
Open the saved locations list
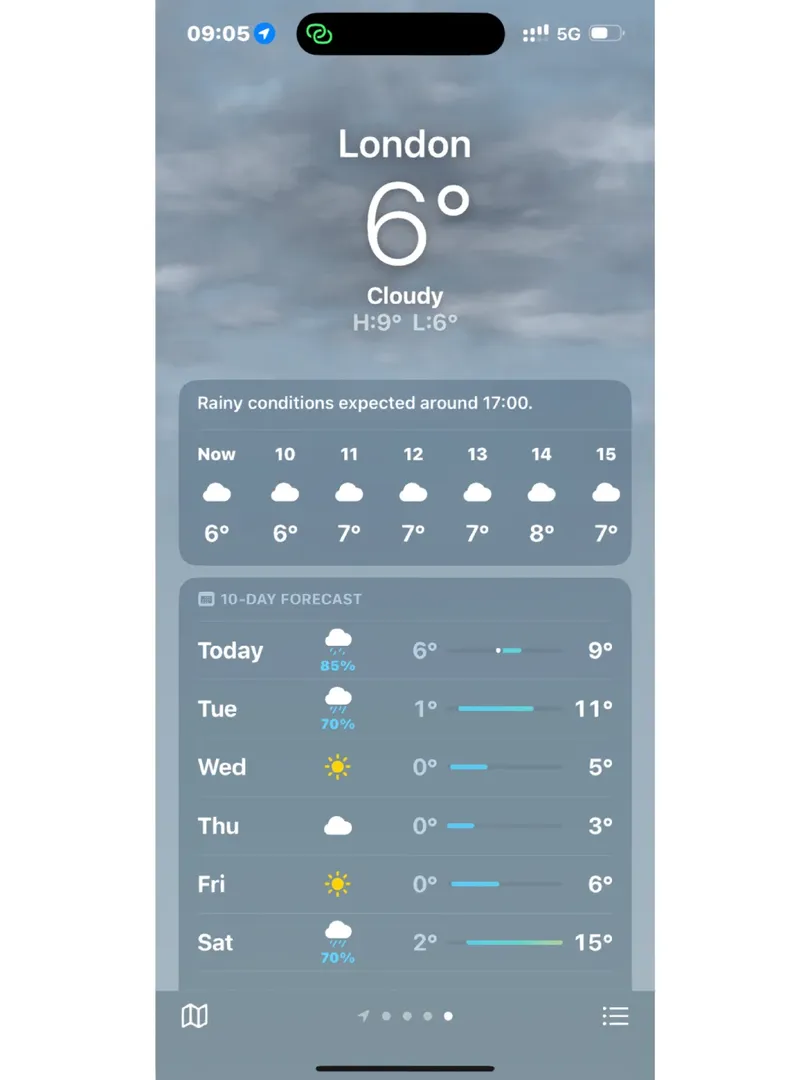coord(615,1016)
